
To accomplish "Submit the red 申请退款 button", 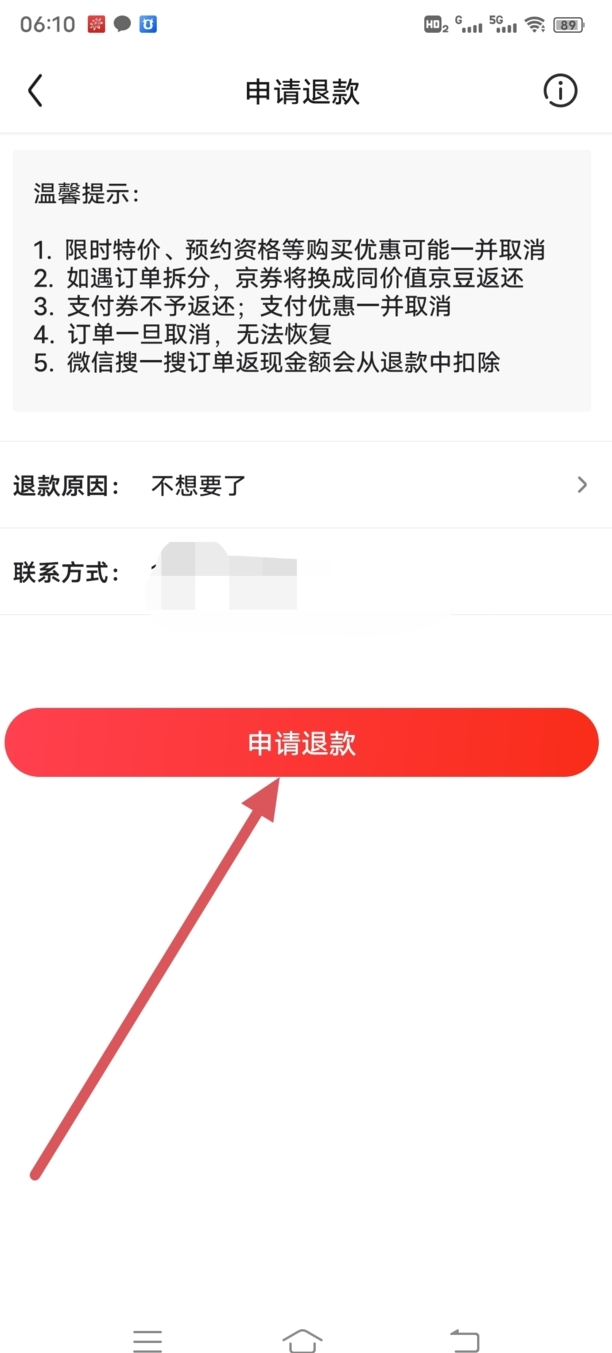I will tap(301, 743).
